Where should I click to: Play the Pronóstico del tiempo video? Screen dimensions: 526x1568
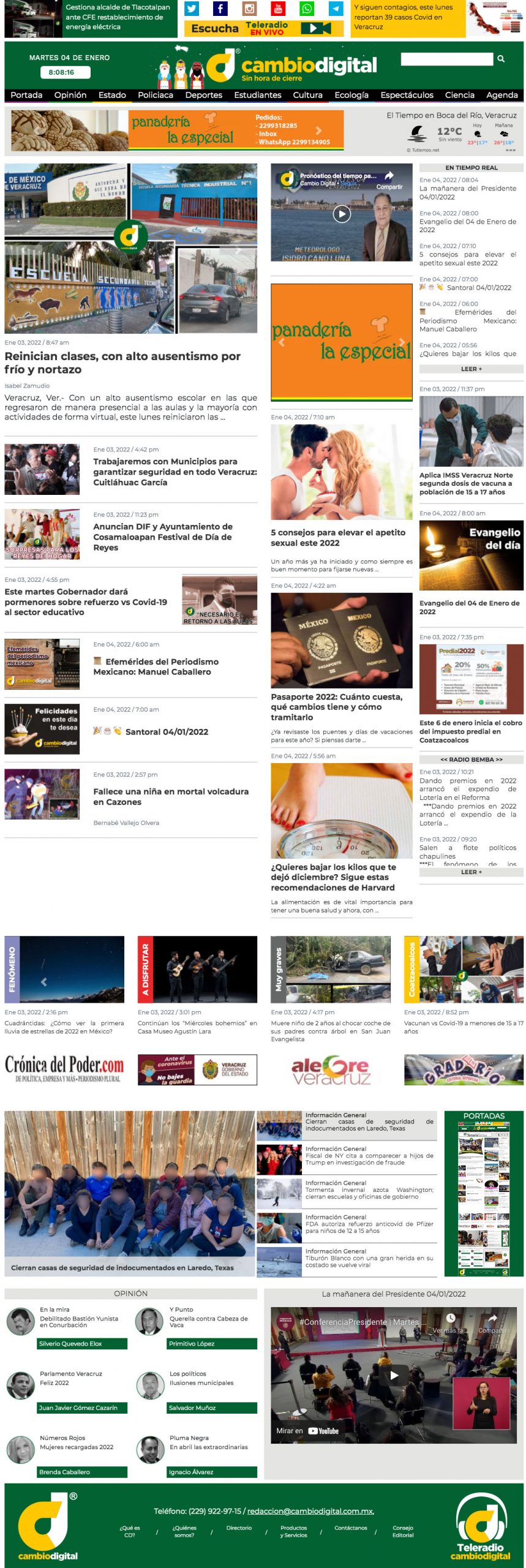point(342,214)
